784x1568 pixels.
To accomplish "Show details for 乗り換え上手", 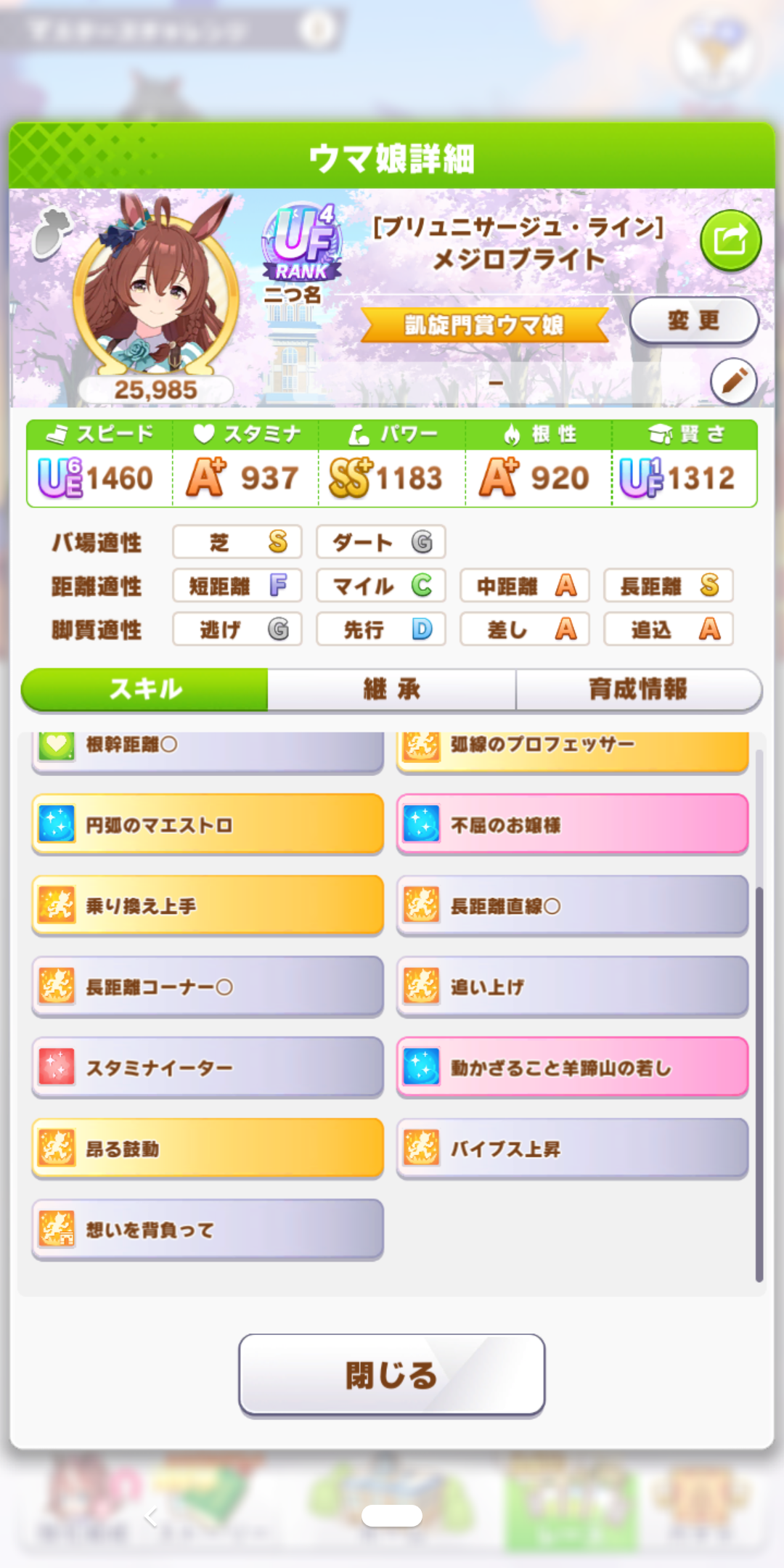I will (x=208, y=905).
